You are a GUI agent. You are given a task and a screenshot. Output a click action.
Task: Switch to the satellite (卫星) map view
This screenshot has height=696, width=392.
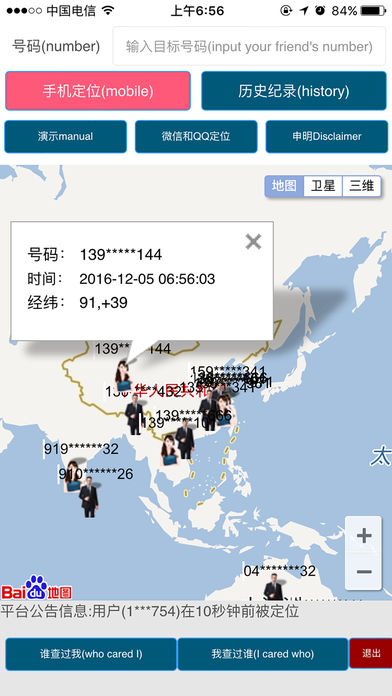tap(323, 186)
